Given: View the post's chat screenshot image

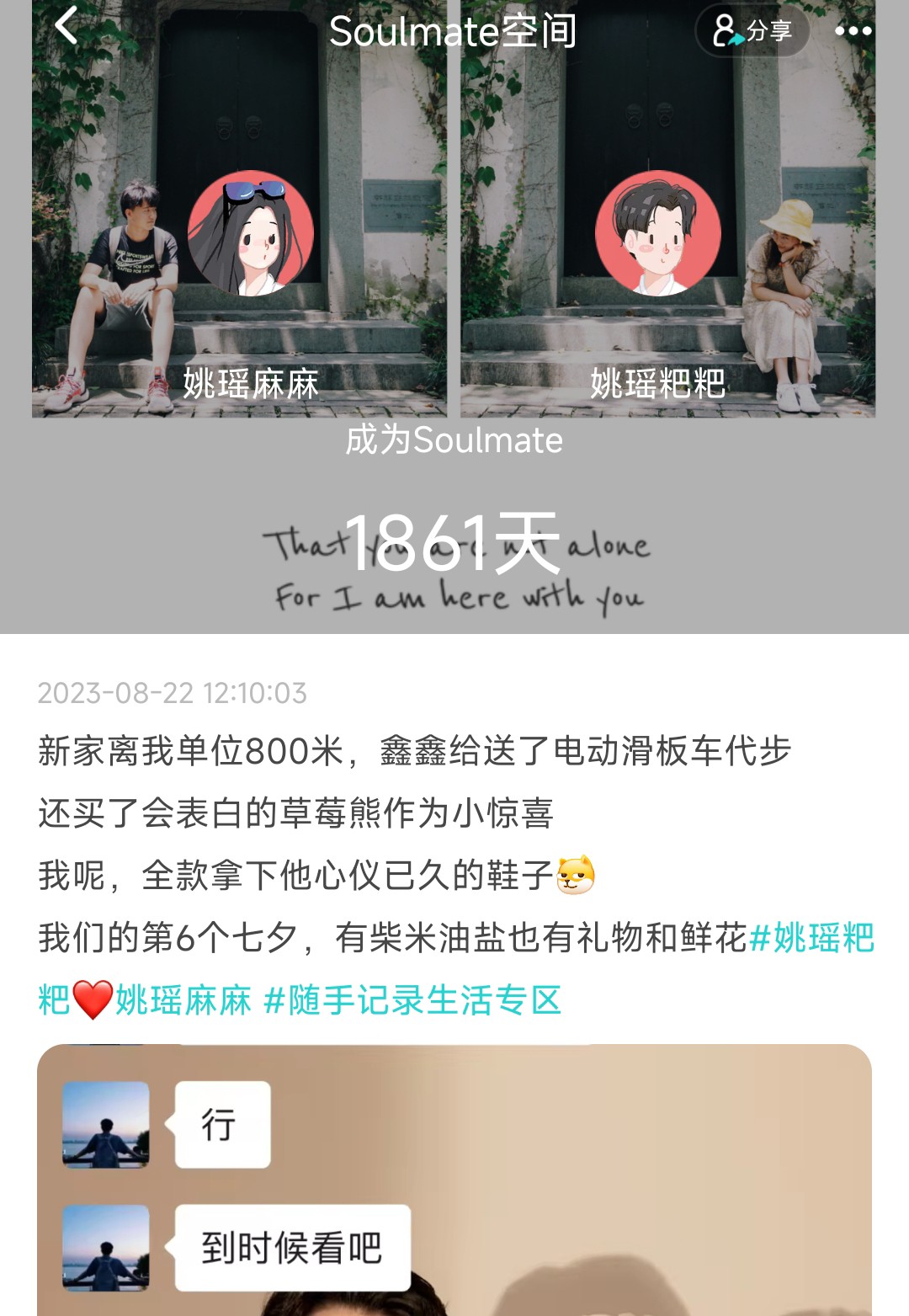Looking at the screenshot, I should 454,1179.
